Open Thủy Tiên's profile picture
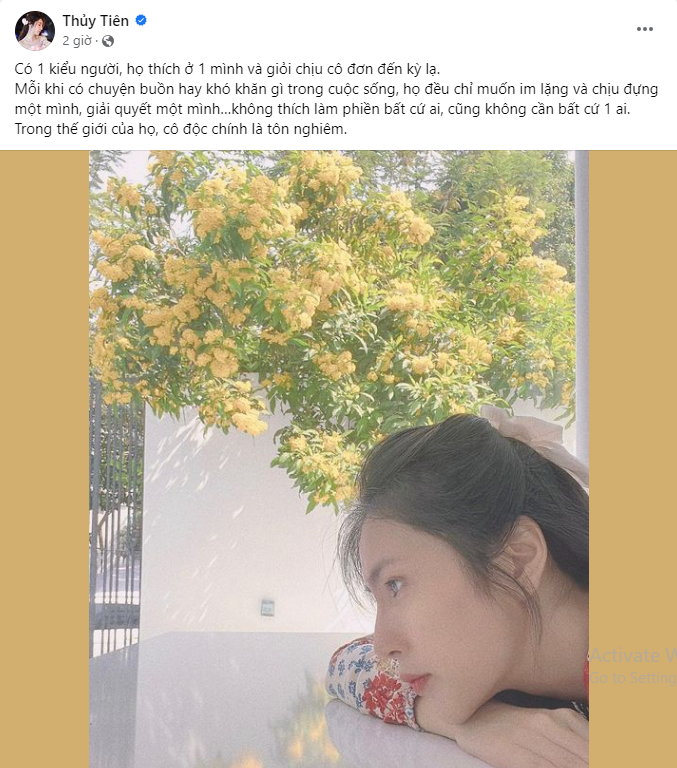Screen dimensions: 677x768 [34, 30]
